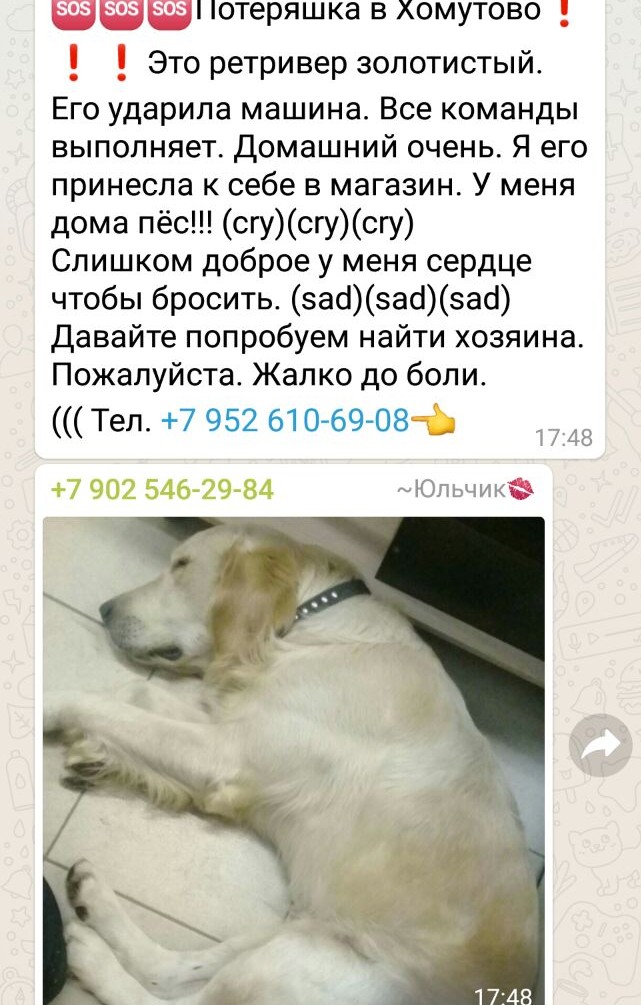Tap the phone number +7 952 610-69-08
This screenshot has width=641, height=1005.
tap(285, 421)
